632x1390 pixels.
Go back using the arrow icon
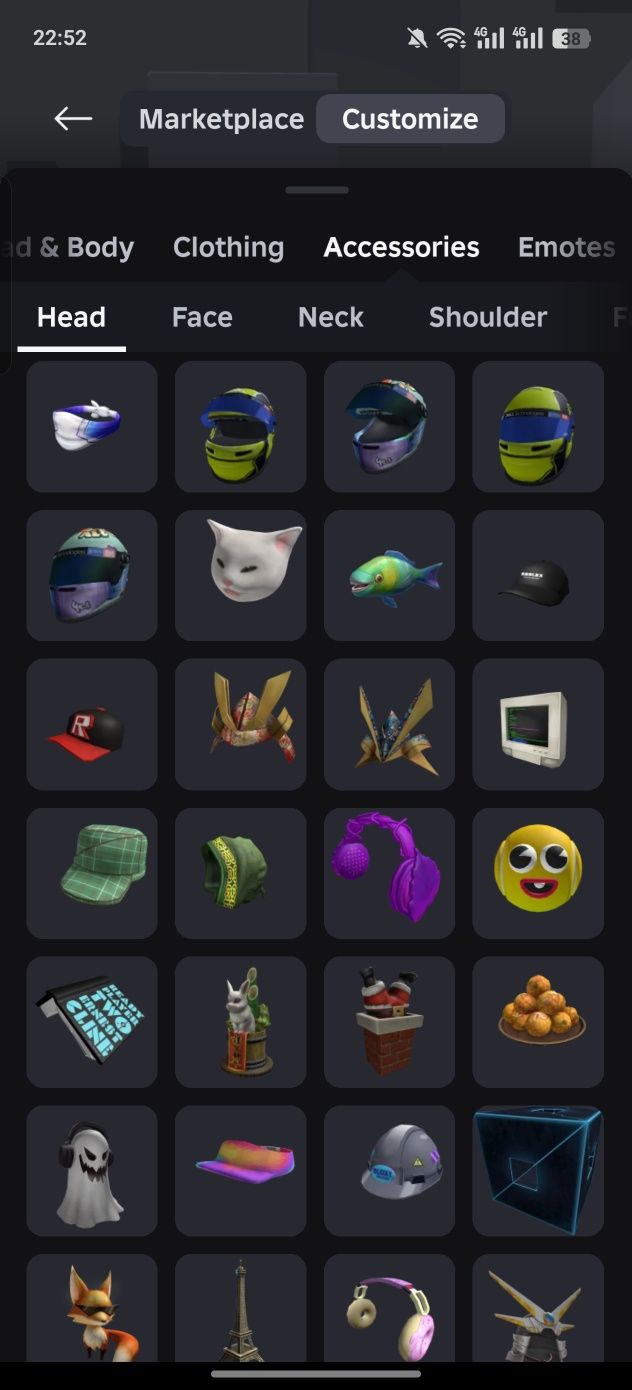click(73, 119)
